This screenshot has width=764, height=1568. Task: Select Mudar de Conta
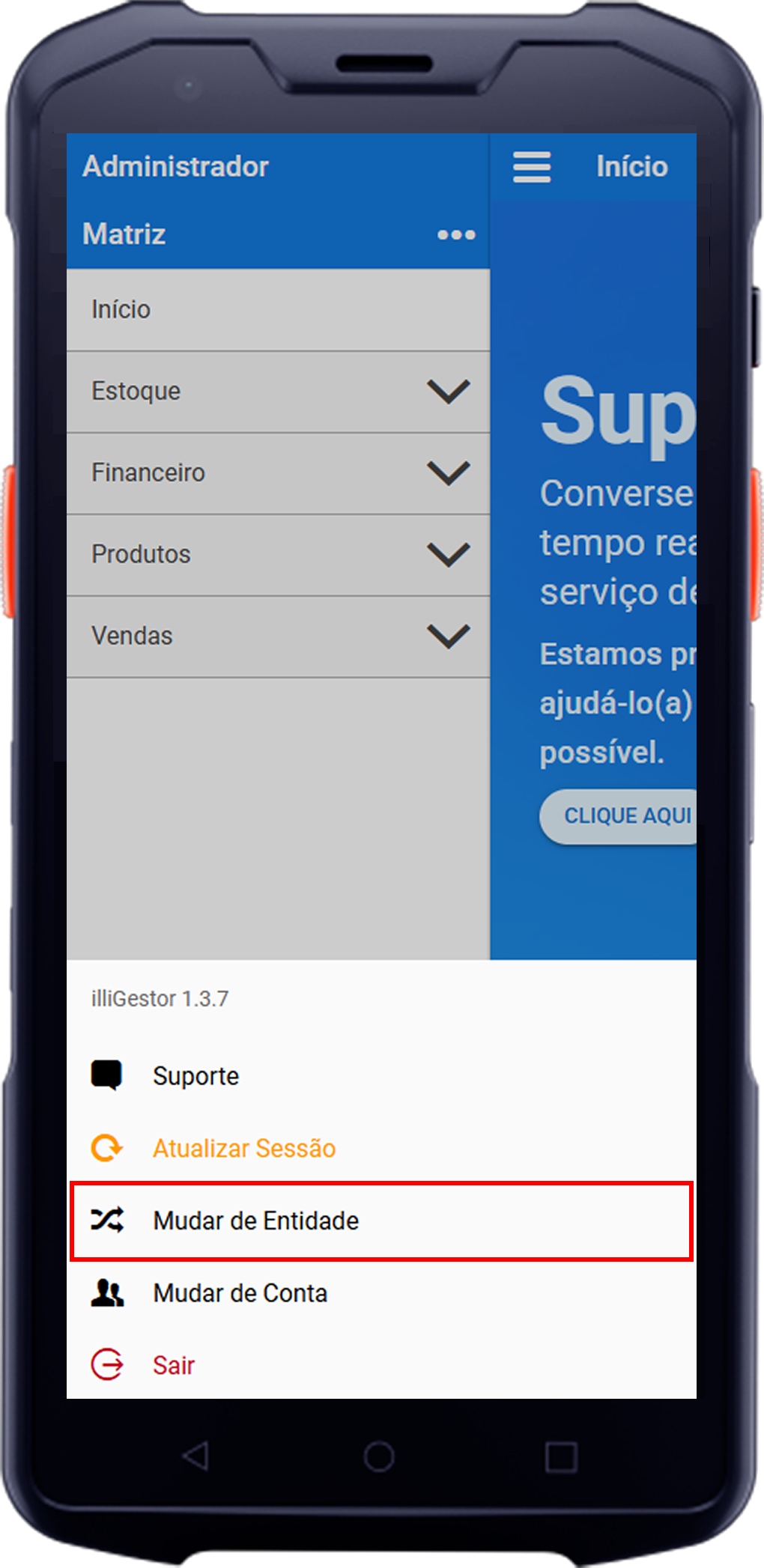(x=240, y=1293)
